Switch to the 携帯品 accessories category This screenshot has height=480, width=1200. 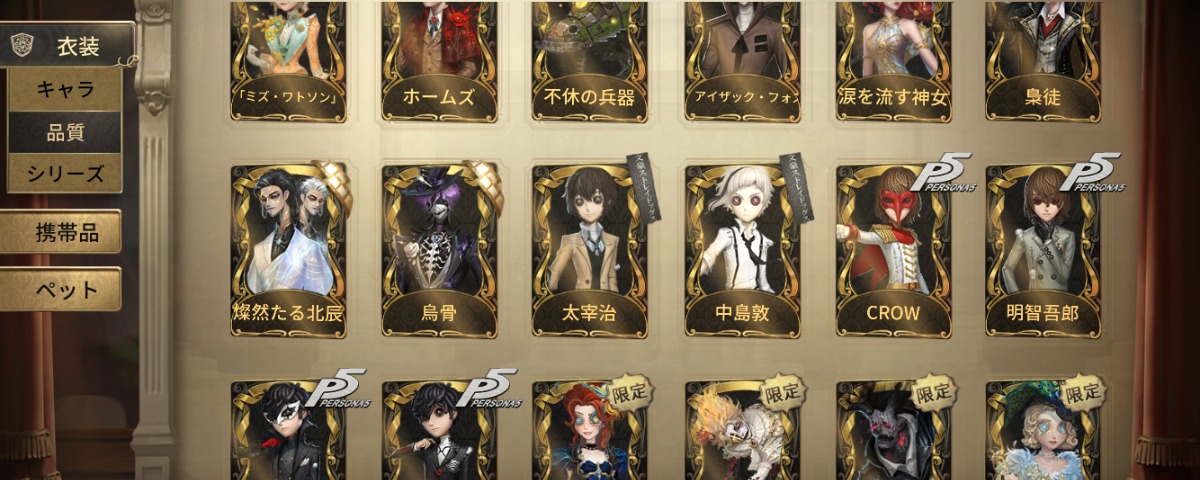click(x=62, y=233)
